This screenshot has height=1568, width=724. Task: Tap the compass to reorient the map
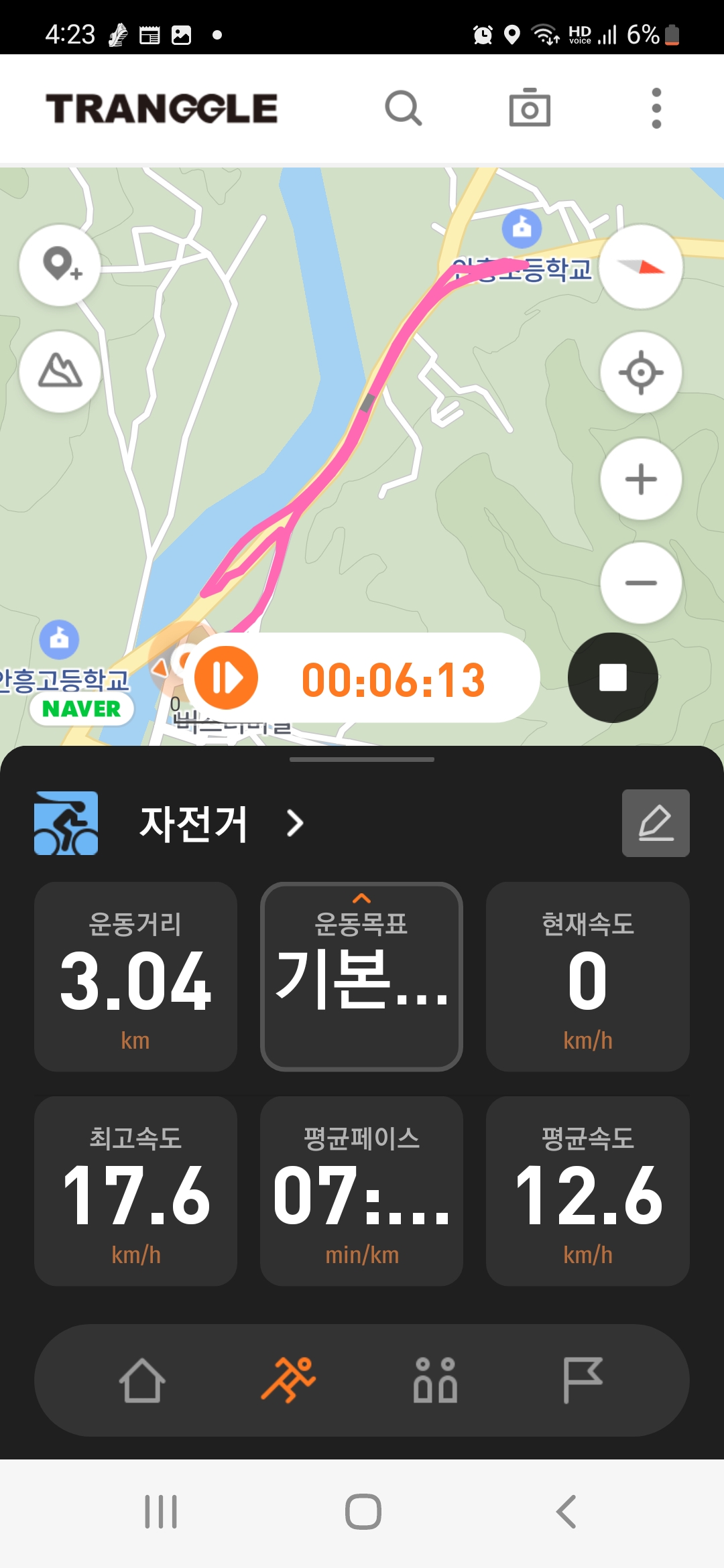[641, 267]
